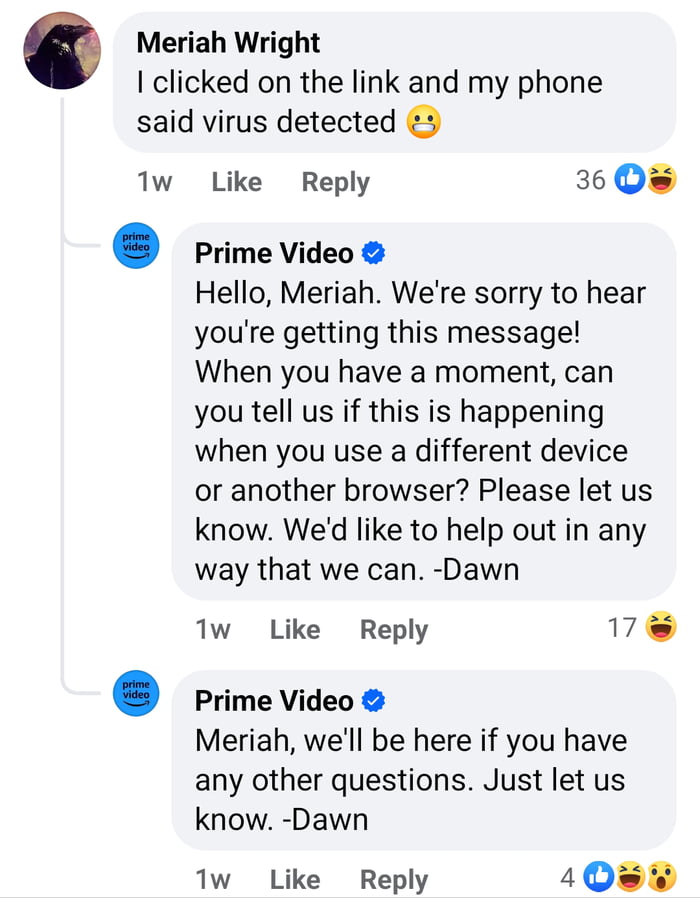Like Meriah Wright's comment
The width and height of the screenshot is (700, 898).
[x=237, y=182]
